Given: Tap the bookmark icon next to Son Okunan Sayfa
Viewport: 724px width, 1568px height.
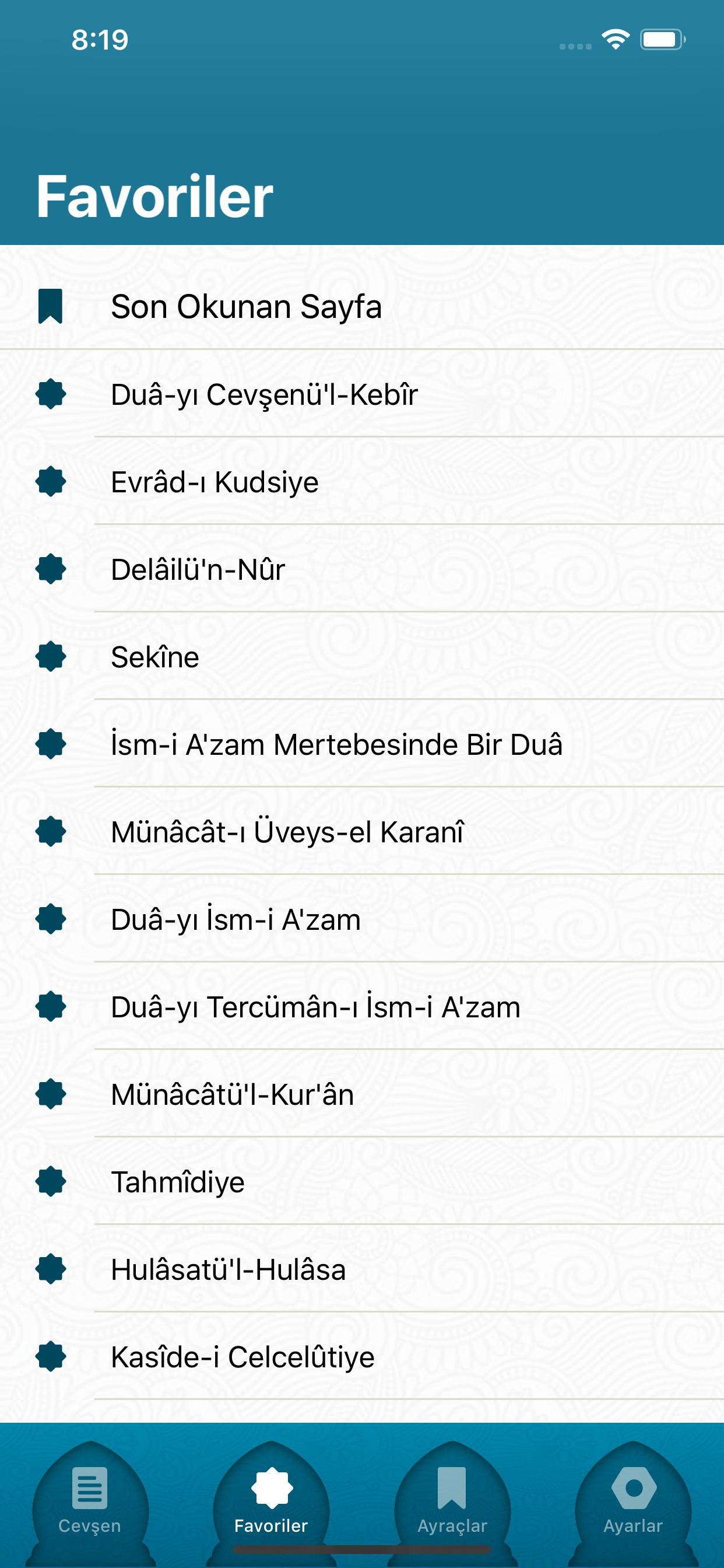Looking at the screenshot, I should click(51, 306).
